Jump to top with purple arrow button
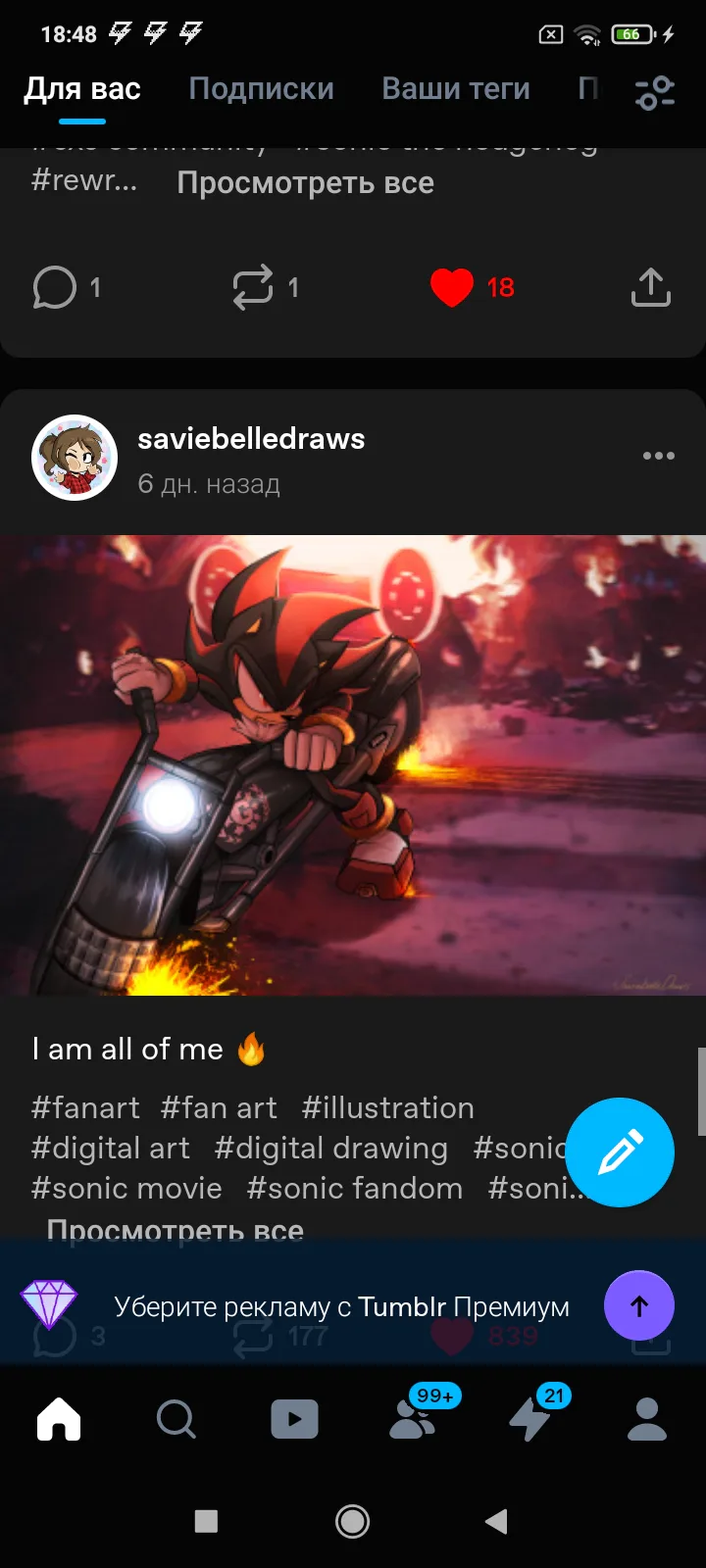Viewport: 706px width, 1568px height. (639, 1305)
